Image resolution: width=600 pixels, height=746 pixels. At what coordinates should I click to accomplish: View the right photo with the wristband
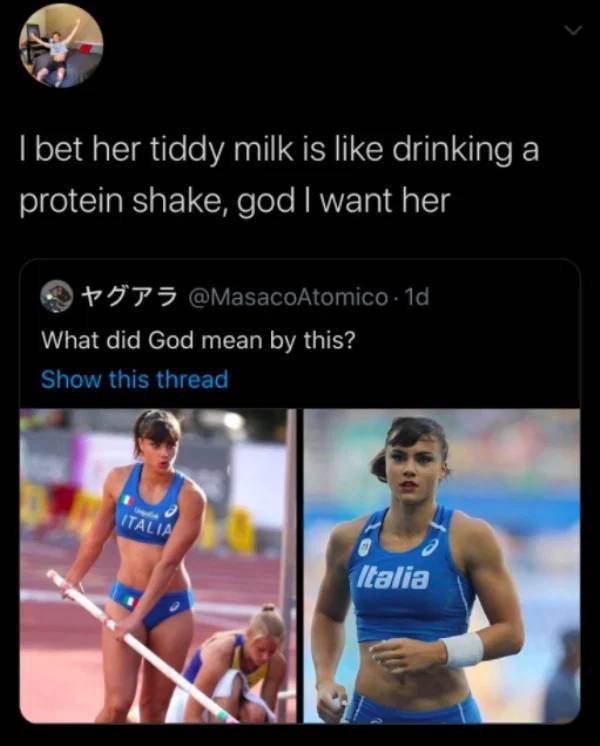pos(441,565)
